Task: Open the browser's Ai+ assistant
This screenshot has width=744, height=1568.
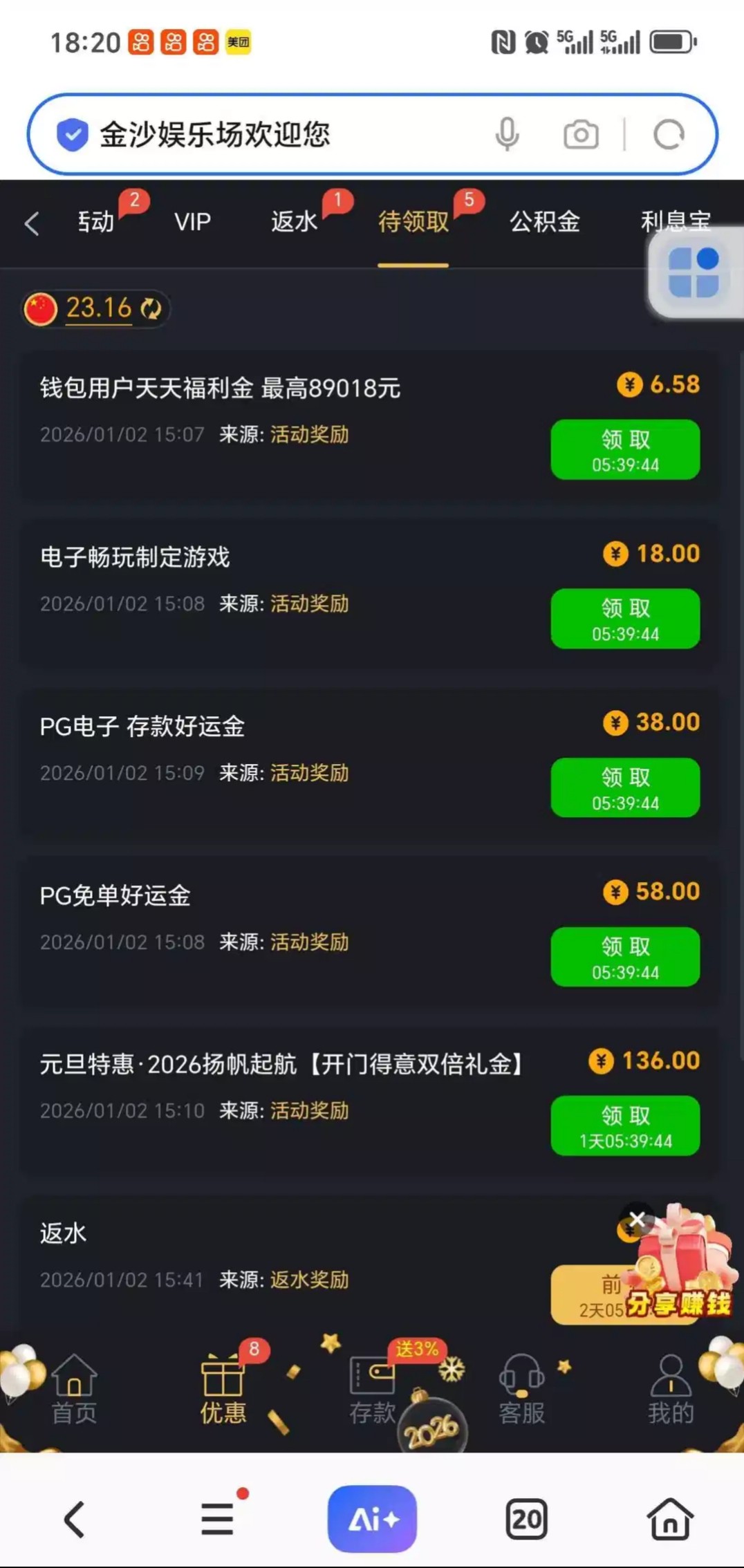Action: (372, 1519)
